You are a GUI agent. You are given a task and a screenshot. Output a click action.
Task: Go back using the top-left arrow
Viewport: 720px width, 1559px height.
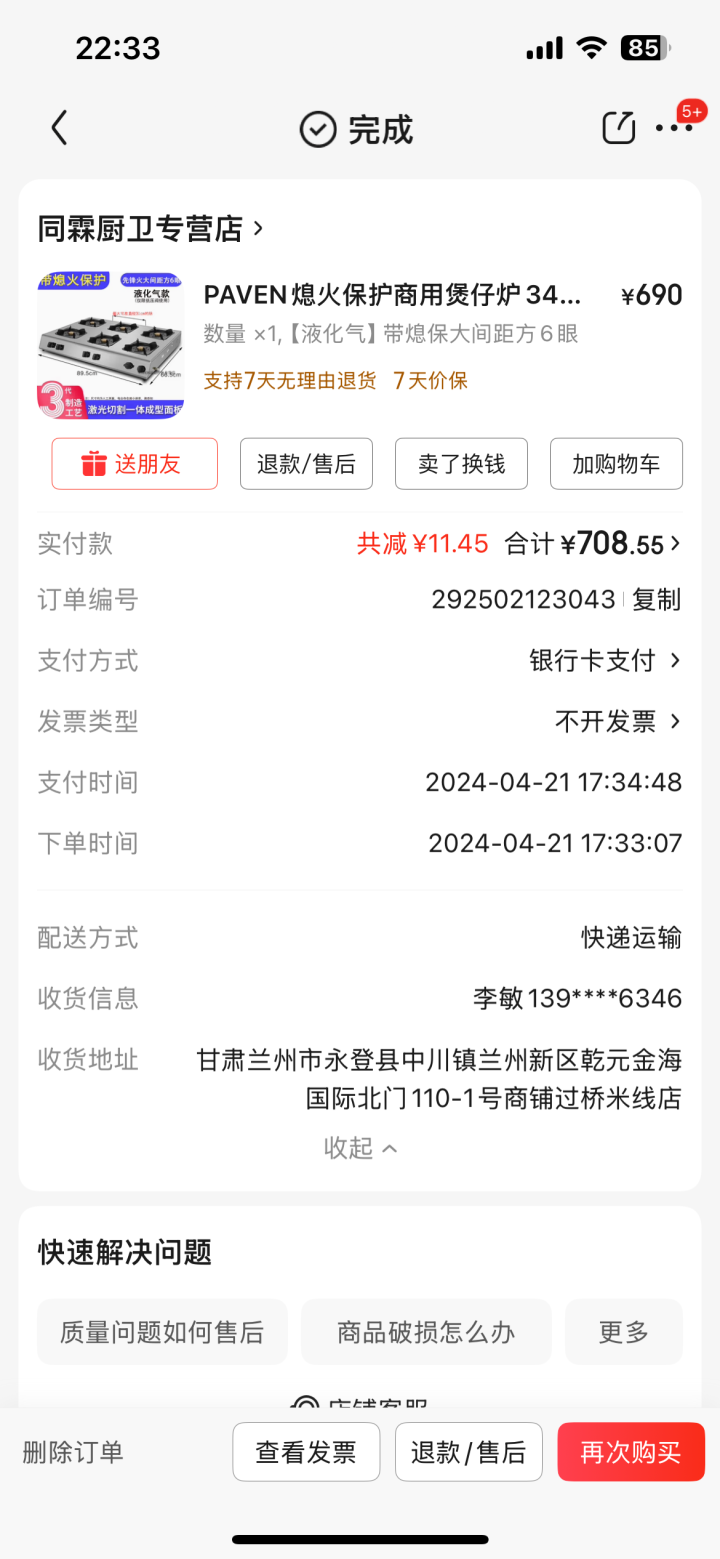point(60,129)
